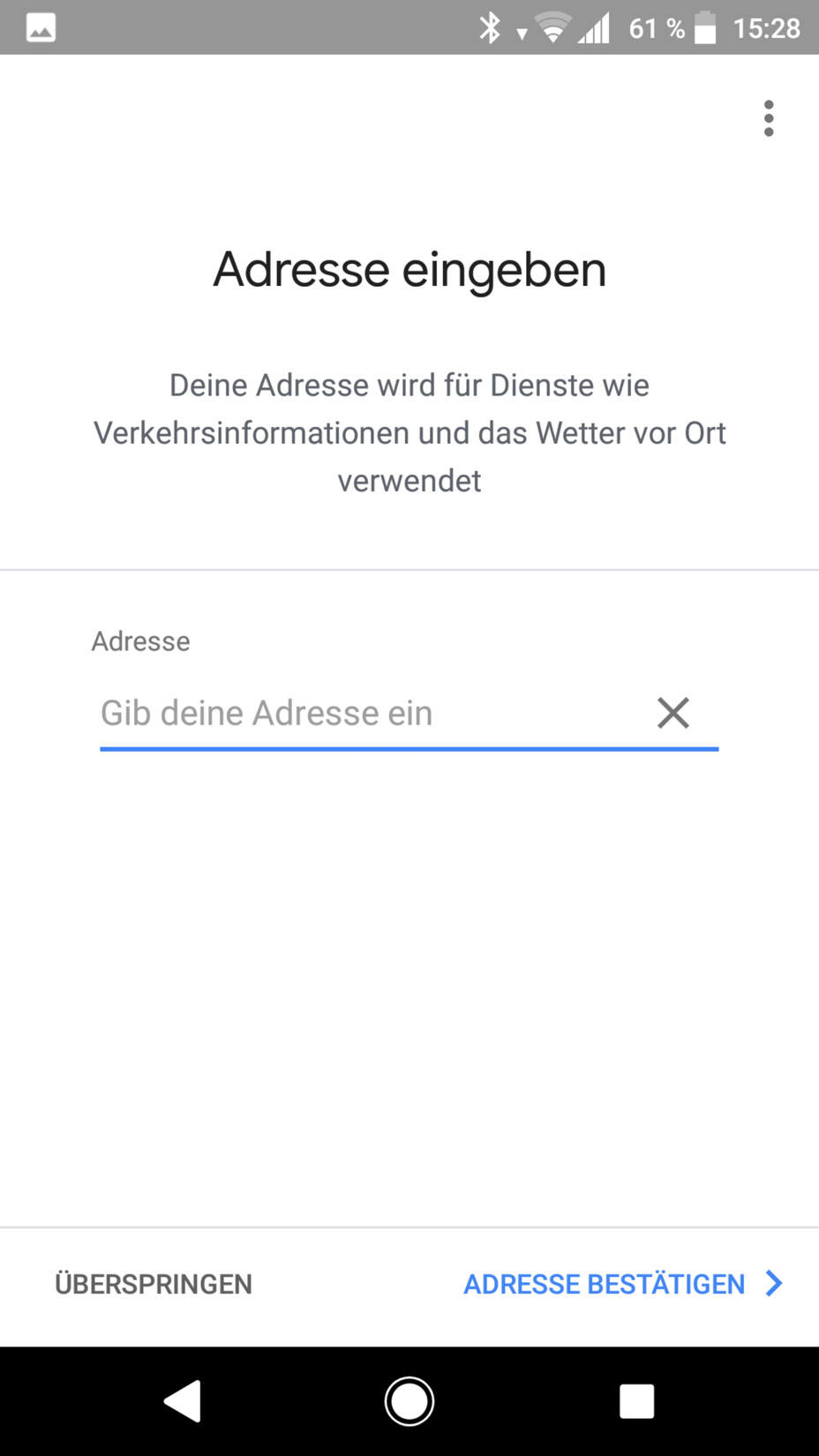Open the recent apps overview
This screenshot has width=819, height=1456.
click(636, 1400)
